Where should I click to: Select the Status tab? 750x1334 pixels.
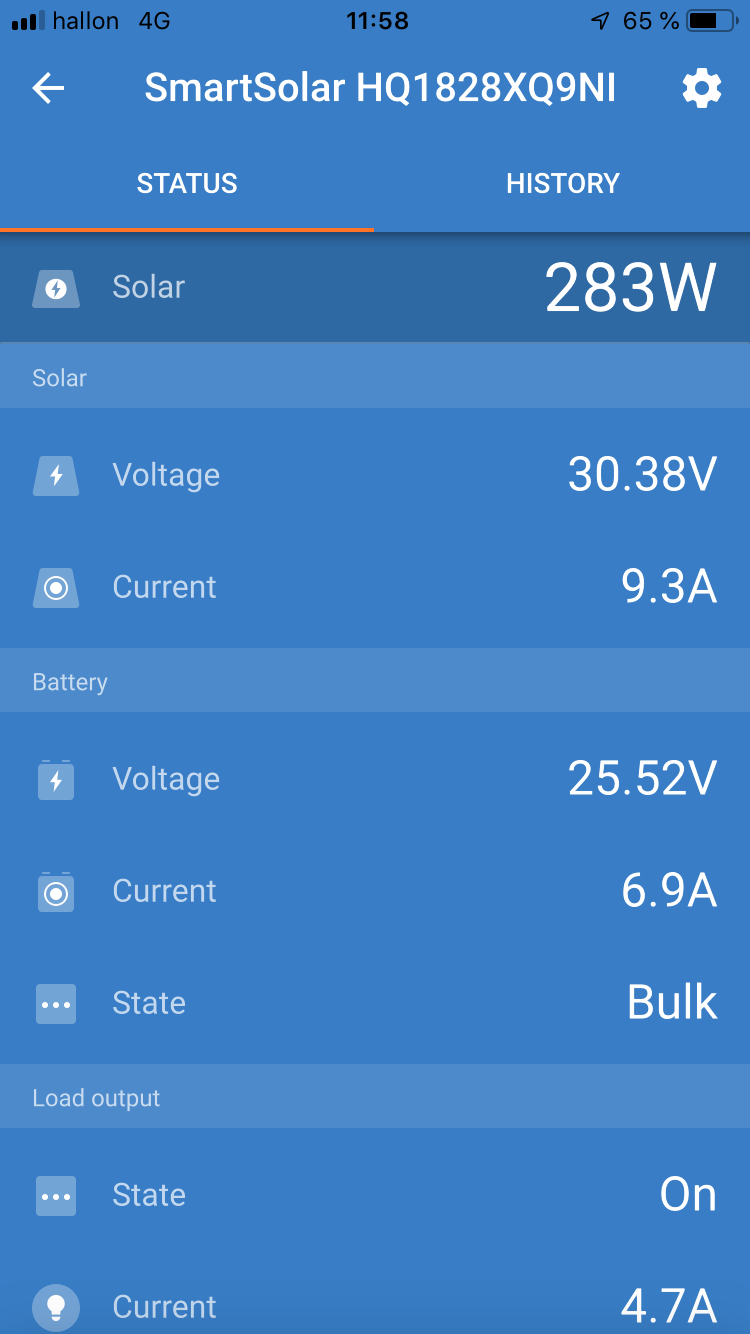(x=187, y=184)
